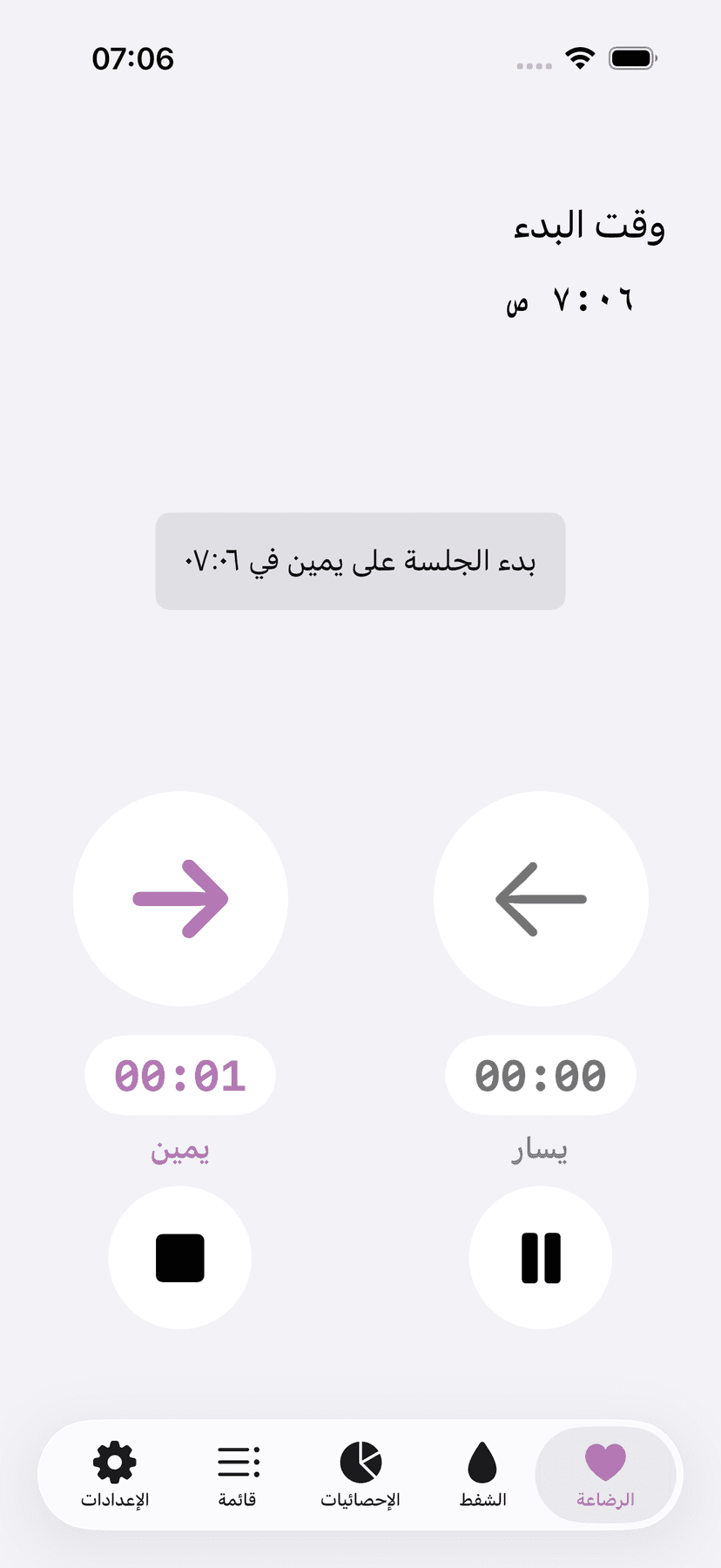721x1568 pixels.
Task: Tap the purple right-side (يمين) arrow button
Action: pyautogui.click(x=180, y=898)
